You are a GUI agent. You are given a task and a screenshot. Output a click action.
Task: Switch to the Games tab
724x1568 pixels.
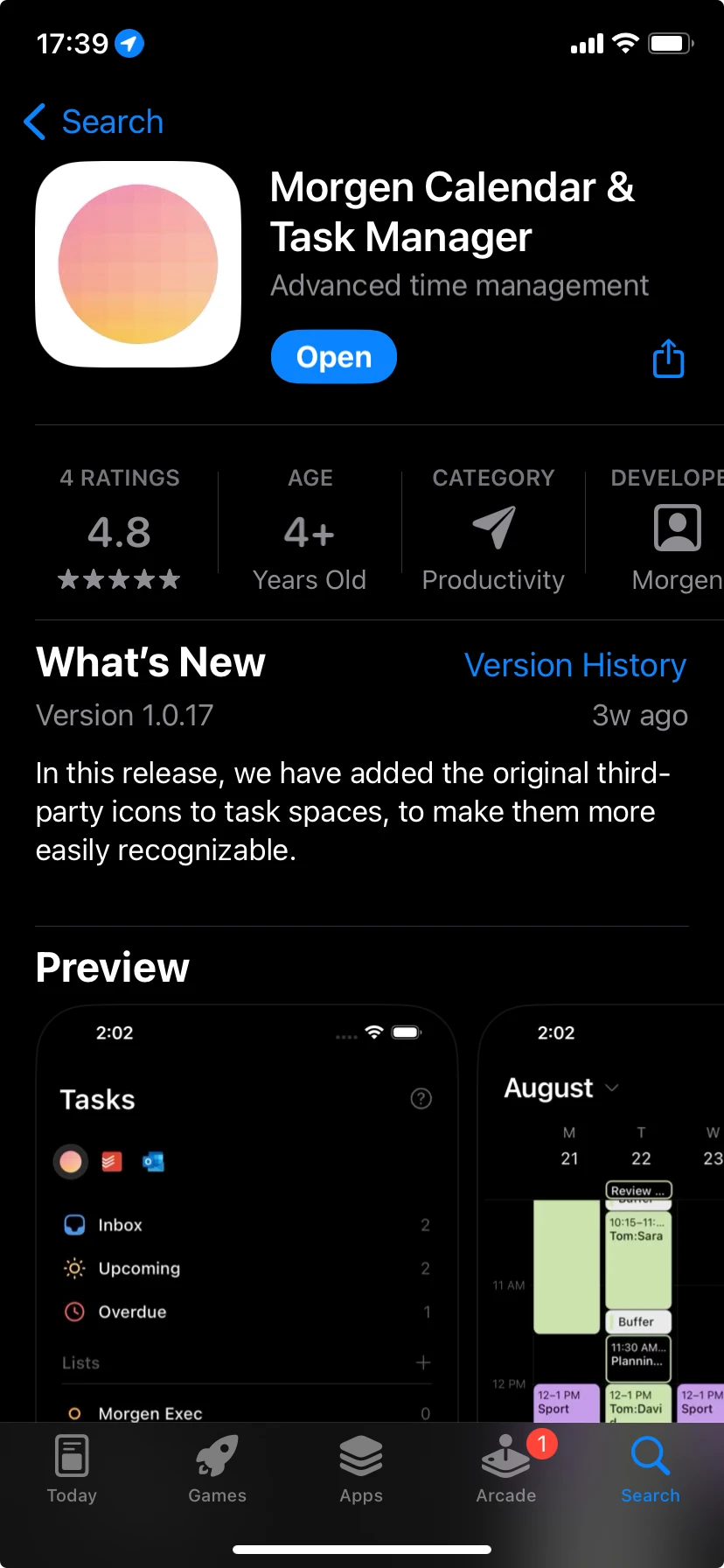(x=217, y=1470)
